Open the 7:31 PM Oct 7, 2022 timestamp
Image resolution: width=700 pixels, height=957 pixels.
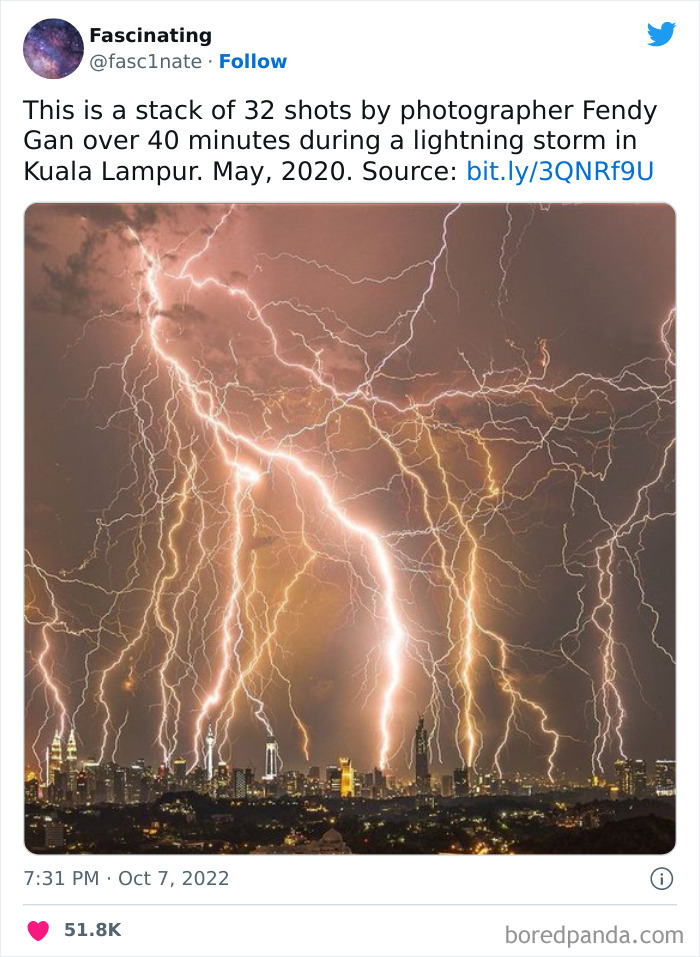(126, 879)
